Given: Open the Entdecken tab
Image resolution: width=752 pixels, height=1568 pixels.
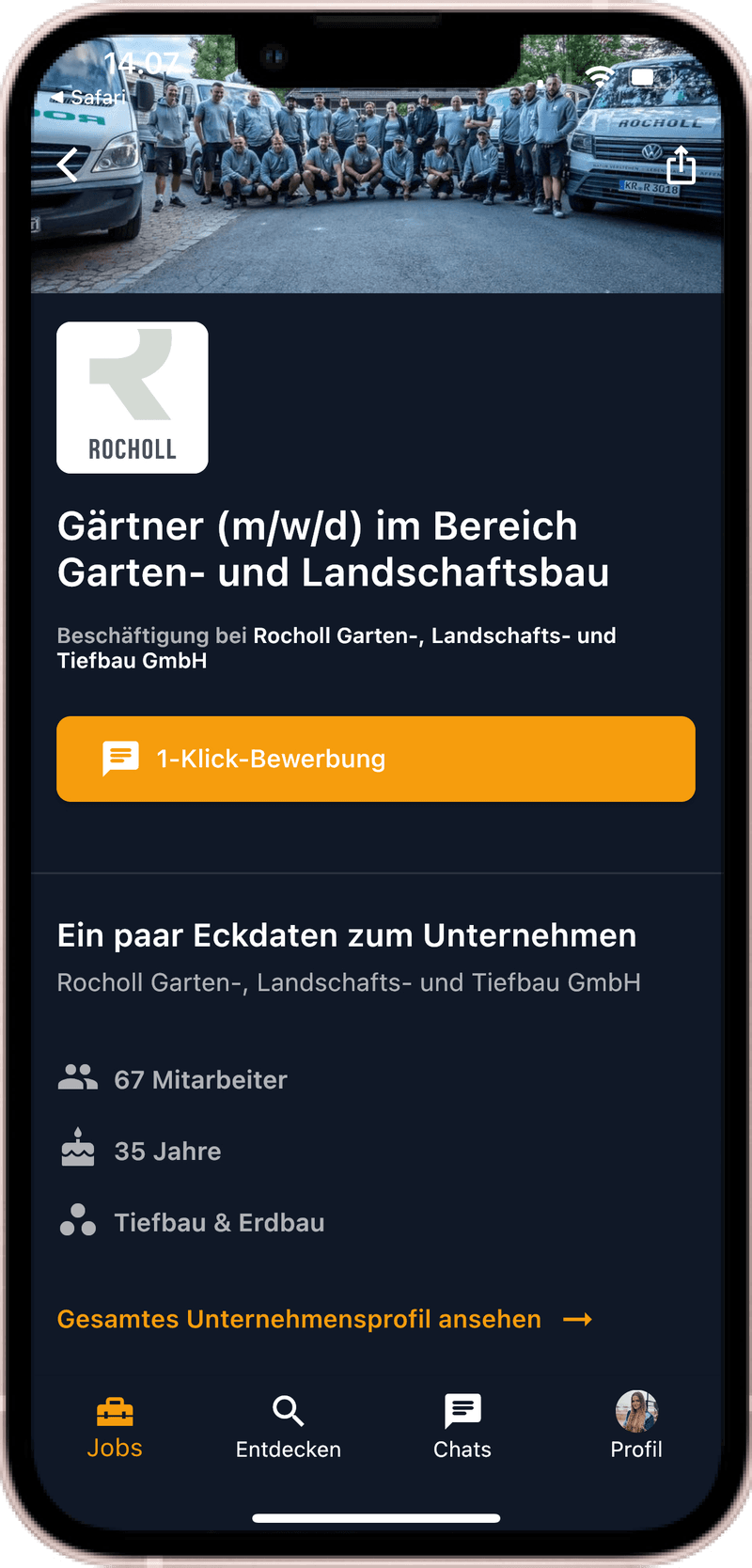Looking at the screenshot, I should [x=289, y=1428].
